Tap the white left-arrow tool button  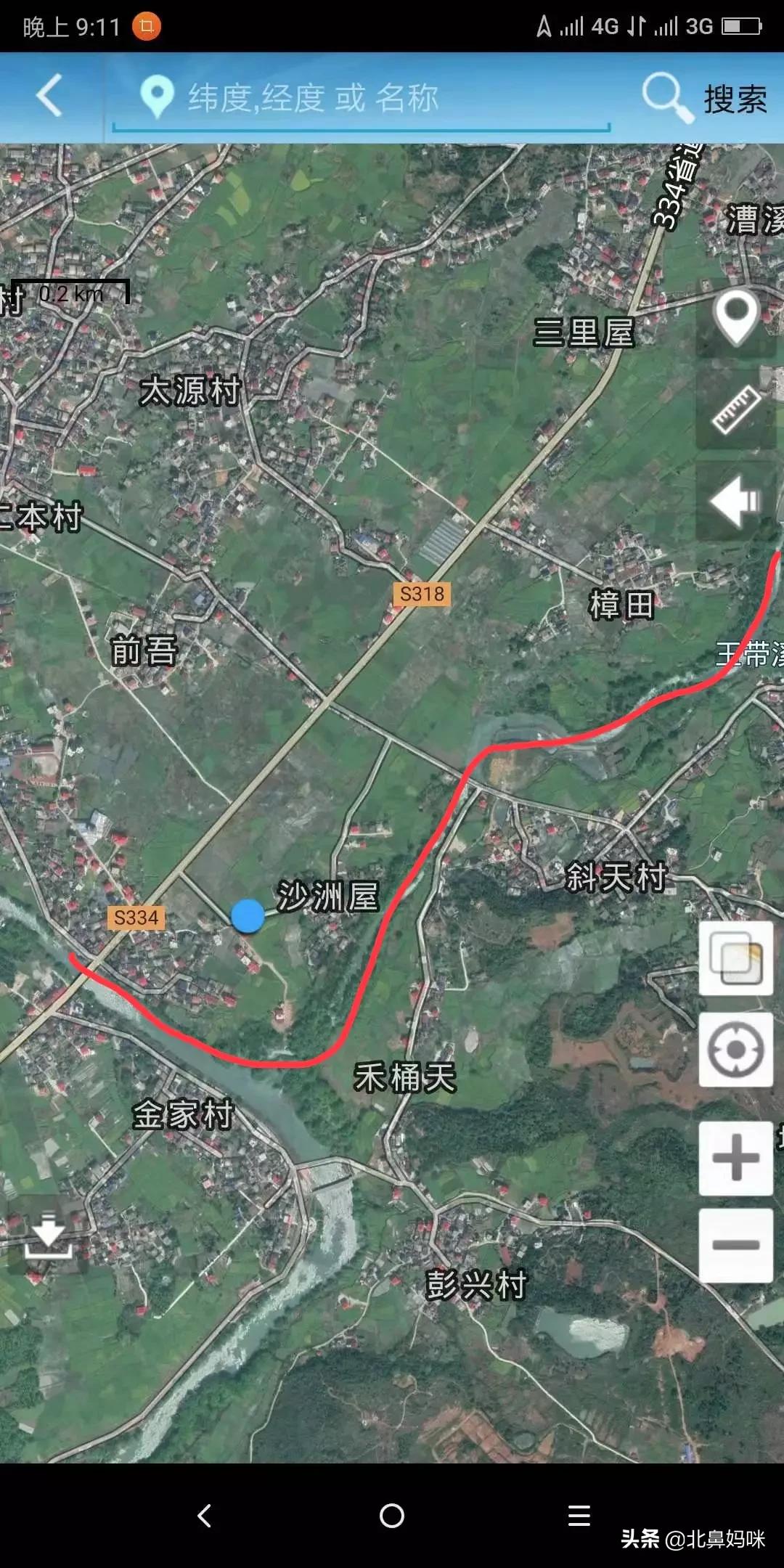pyautogui.click(x=735, y=501)
